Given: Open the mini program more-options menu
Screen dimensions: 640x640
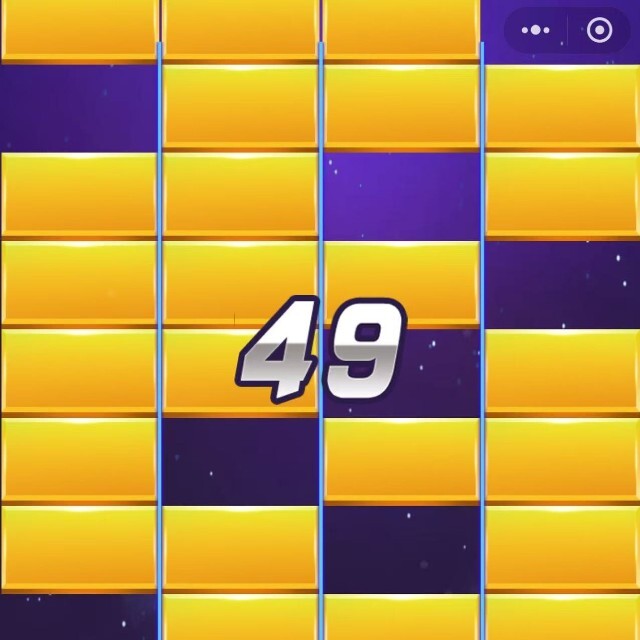Looking at the screenshot, I should click(536, 30).
